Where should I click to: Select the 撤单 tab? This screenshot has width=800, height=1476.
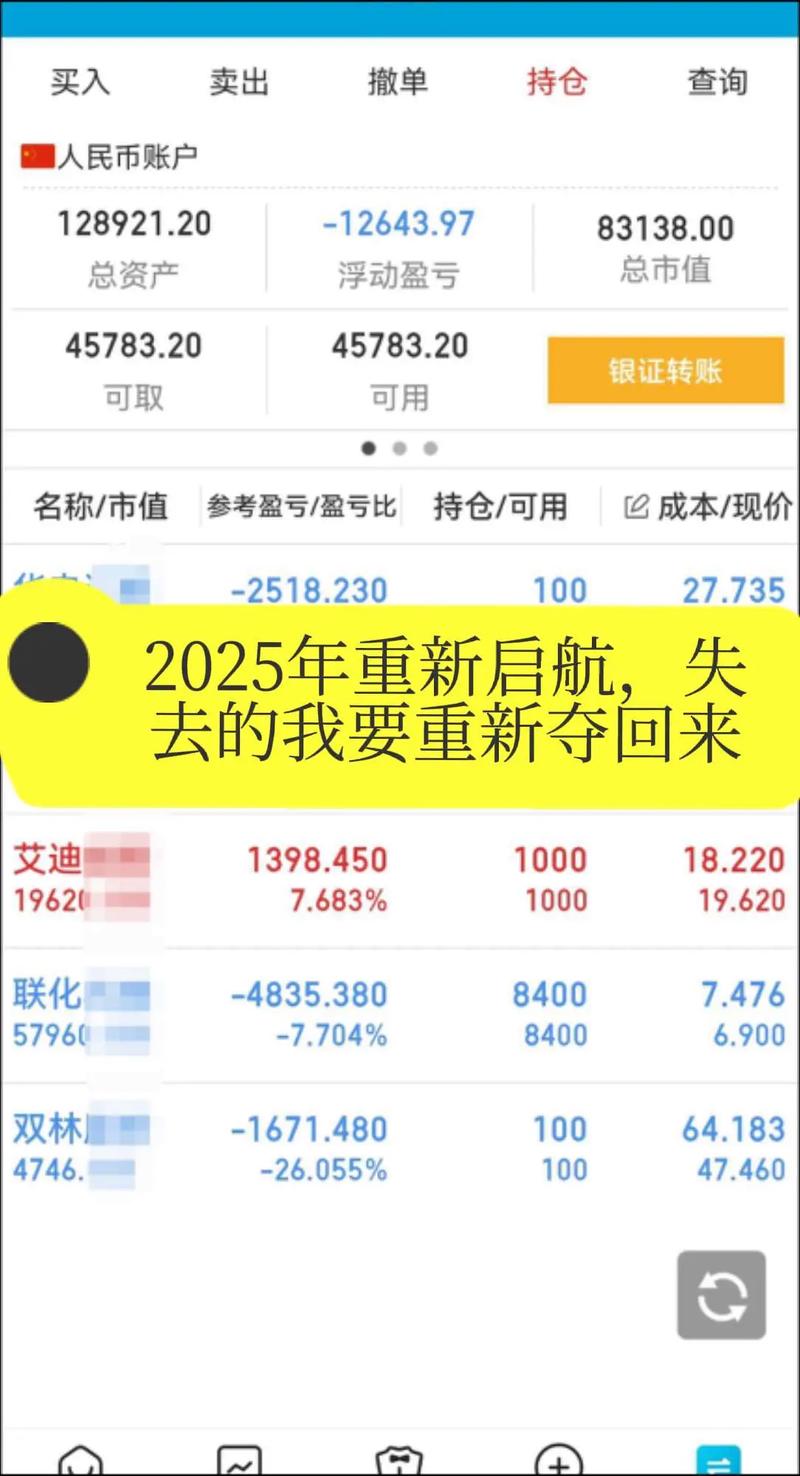(399, 83)
